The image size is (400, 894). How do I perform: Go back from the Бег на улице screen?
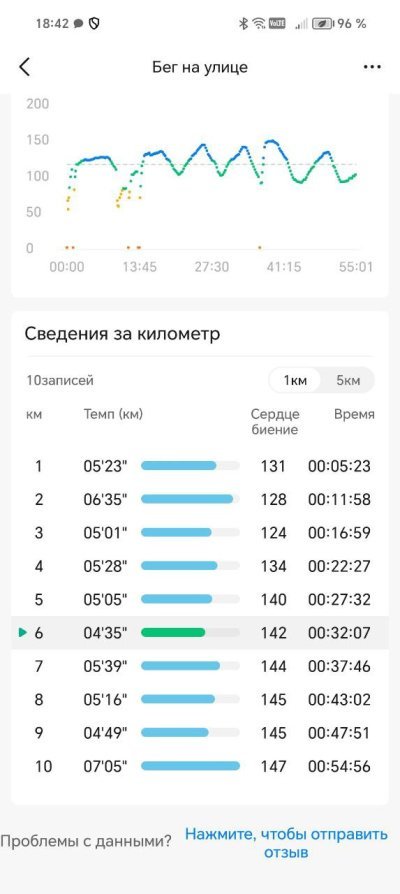tap(24, 67)
